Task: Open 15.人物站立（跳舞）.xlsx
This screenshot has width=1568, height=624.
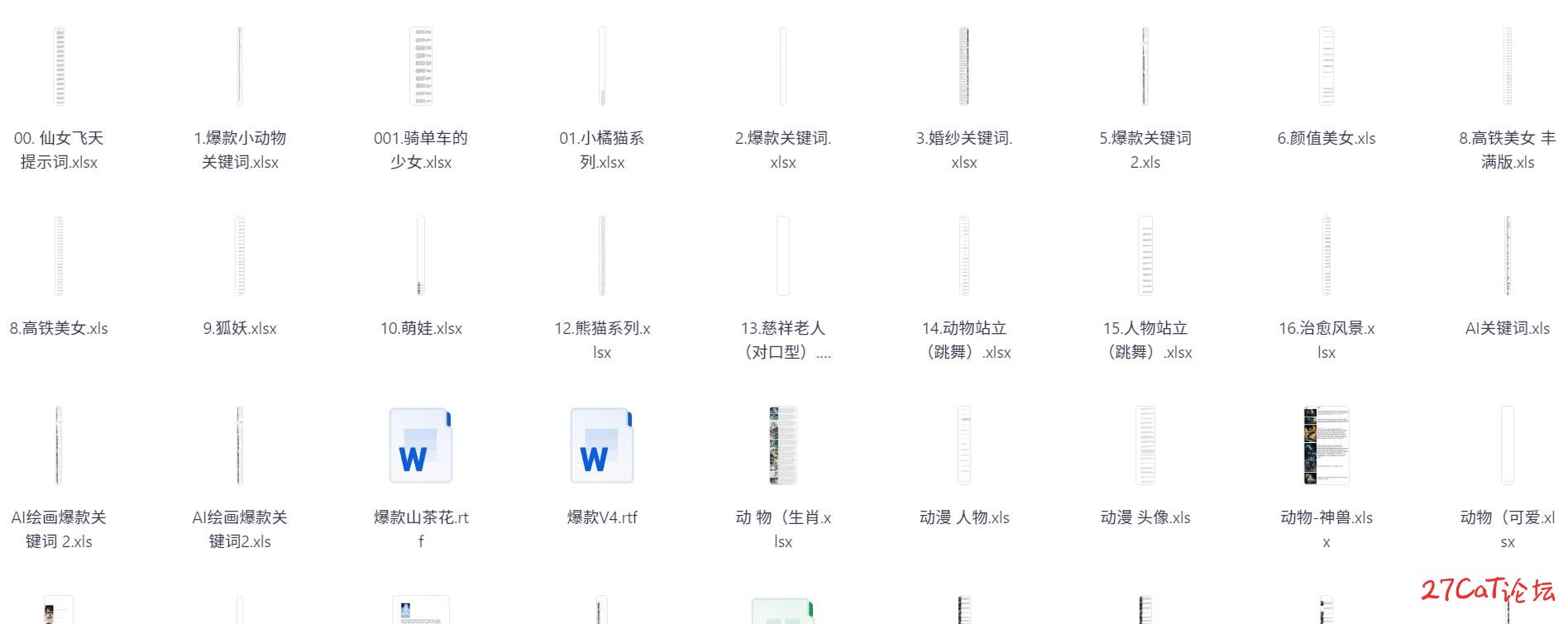Action: 1145,256
